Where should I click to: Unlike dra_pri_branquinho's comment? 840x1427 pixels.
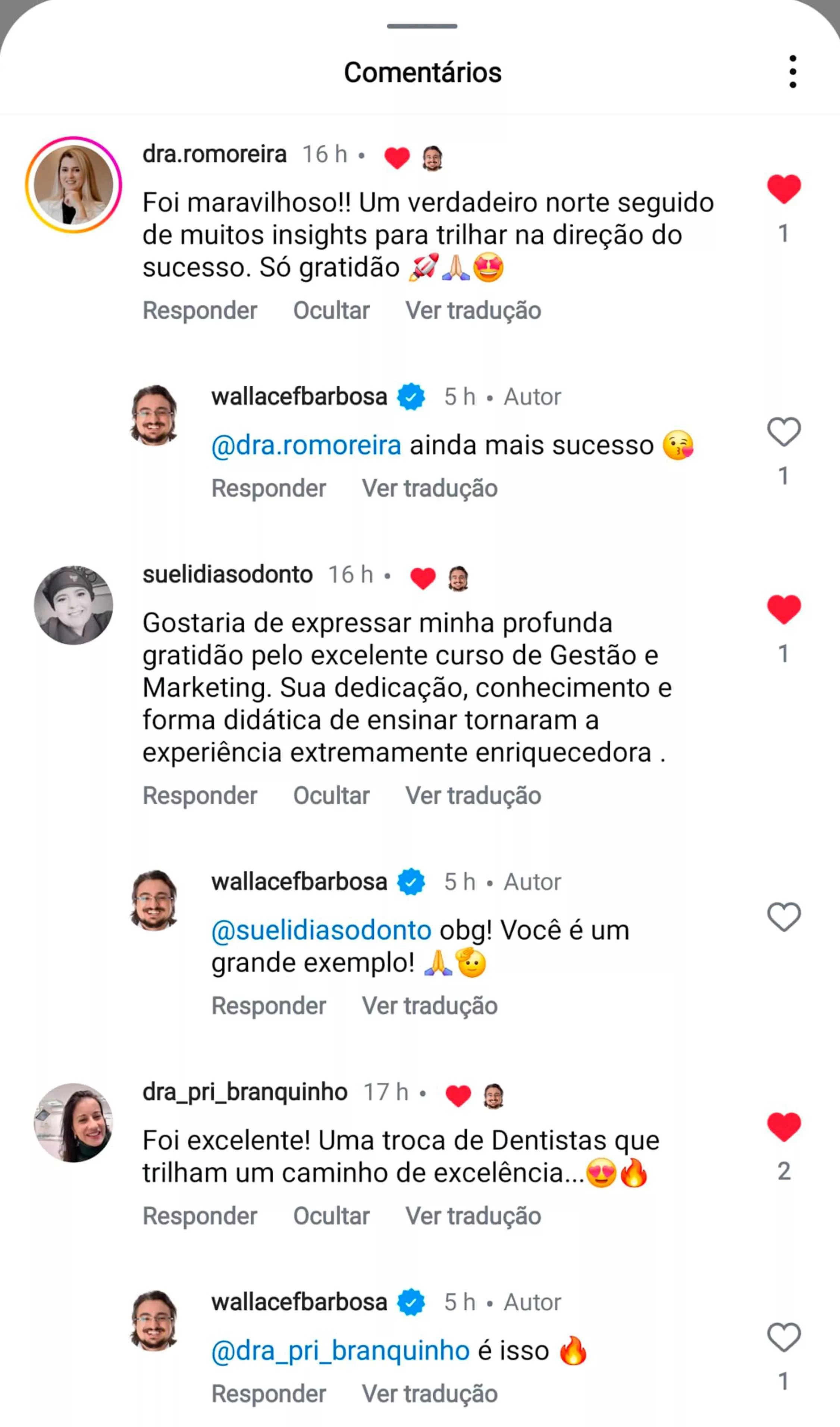click(x=783, y=1127)
